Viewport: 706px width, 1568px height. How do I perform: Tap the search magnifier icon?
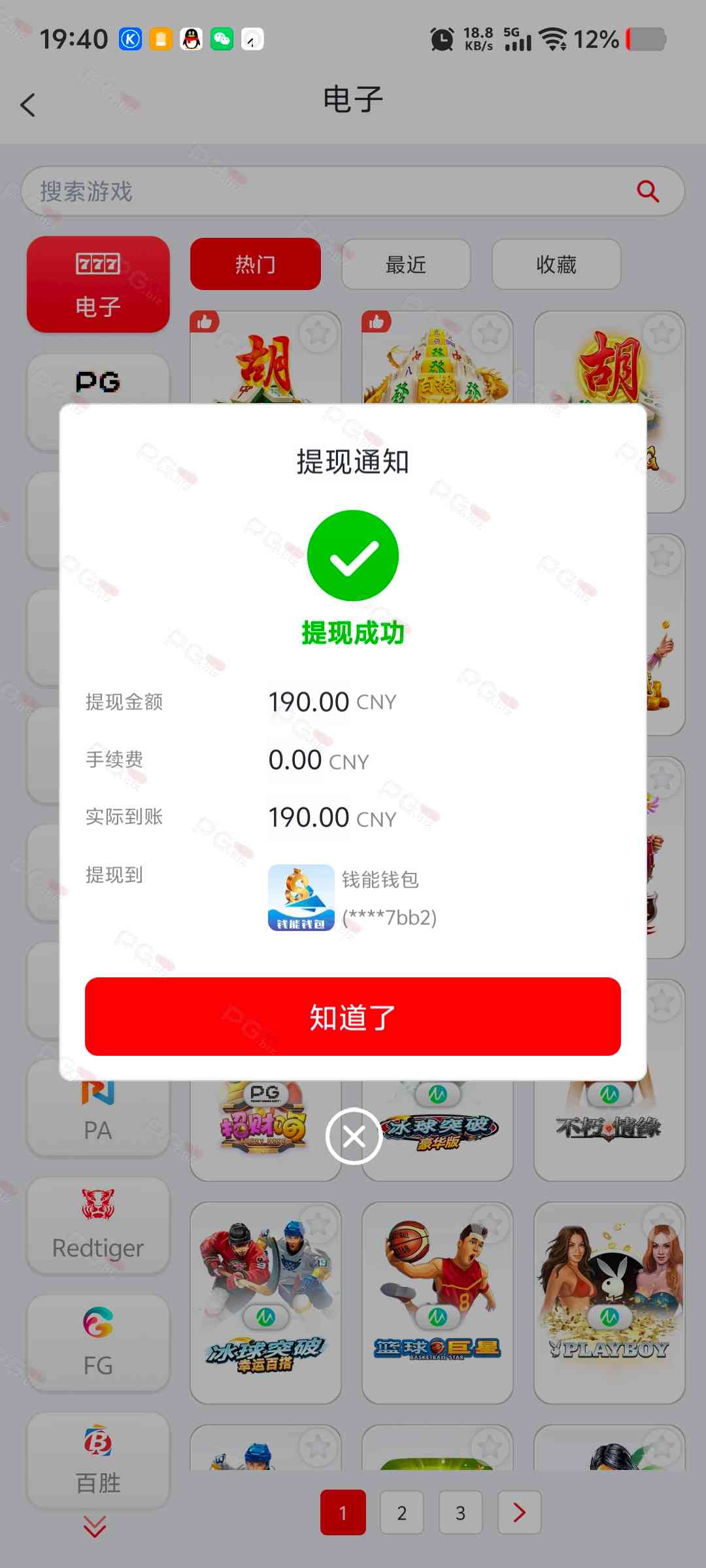tap(648, 191)
